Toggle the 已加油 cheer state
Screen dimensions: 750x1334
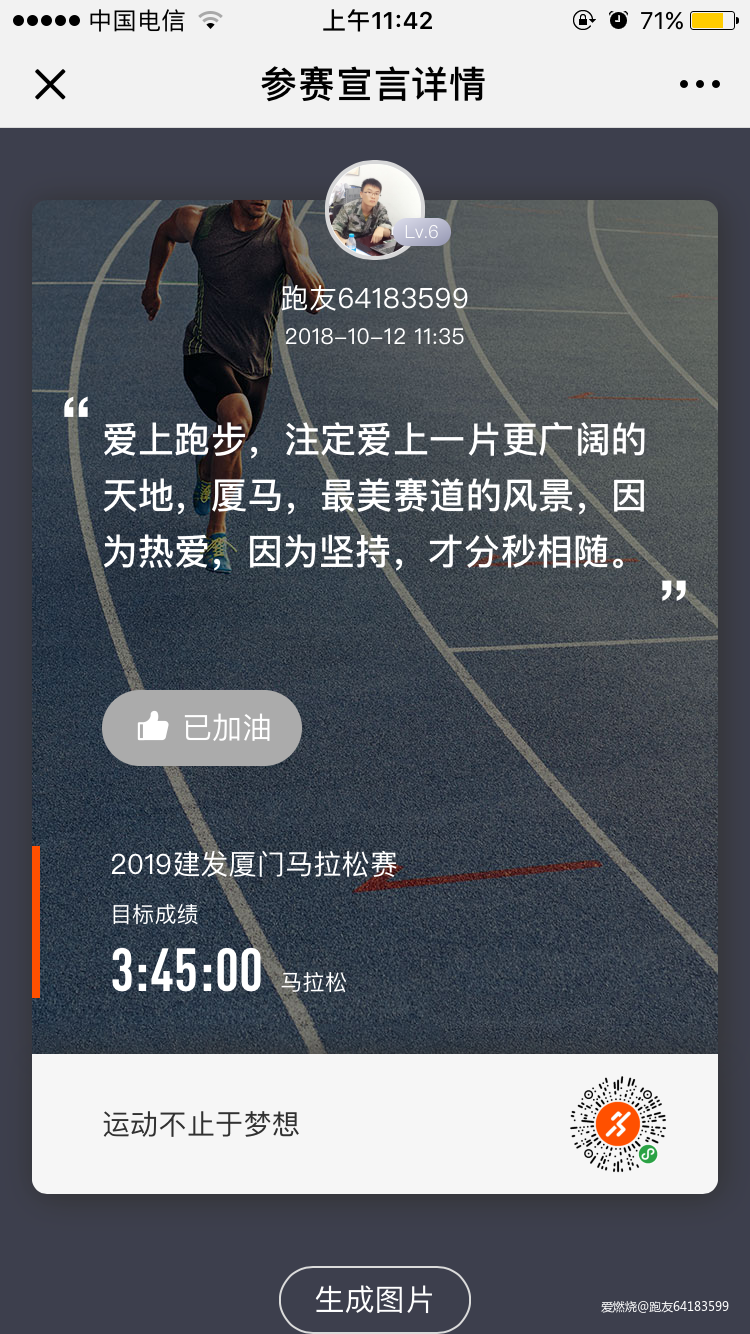pos(201,727)
